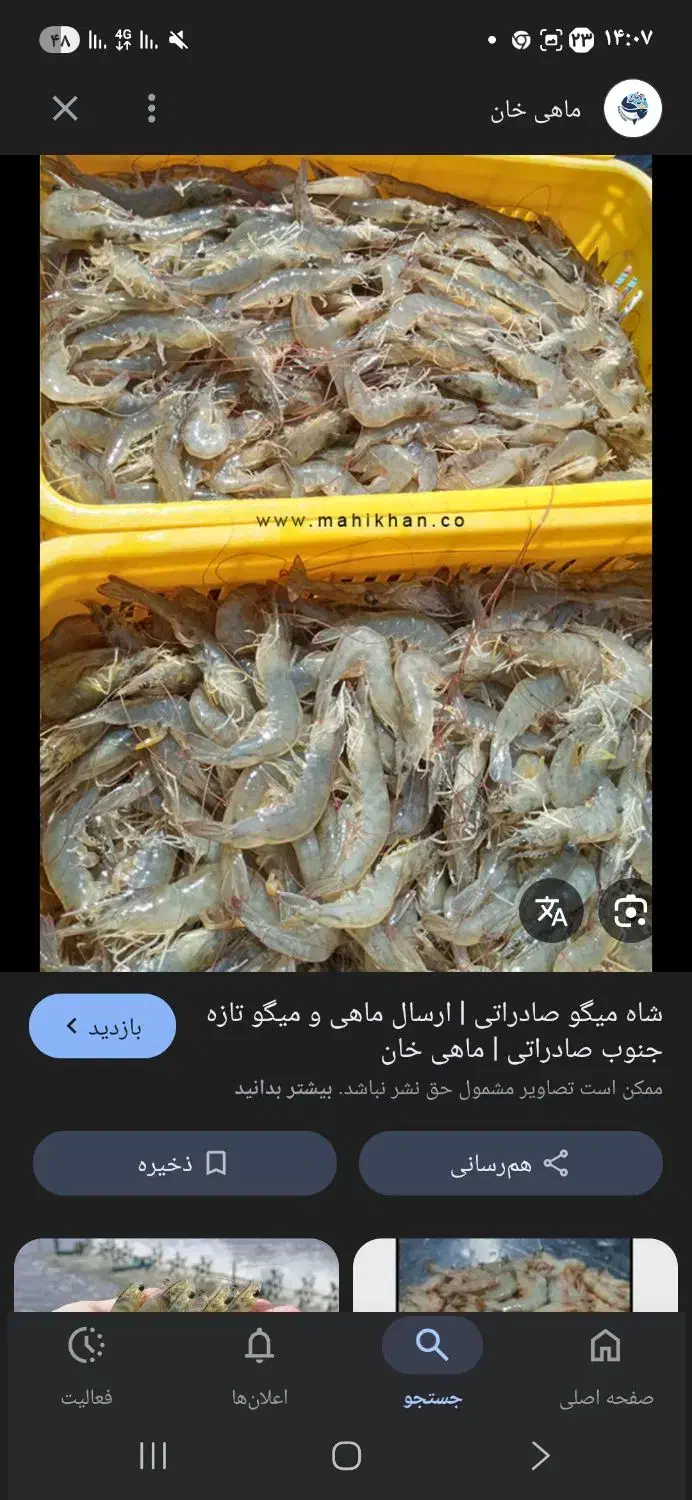Close the image viewer
Image resolution: width=692 pixels, height=1500 pixels.
click(65, 108)
